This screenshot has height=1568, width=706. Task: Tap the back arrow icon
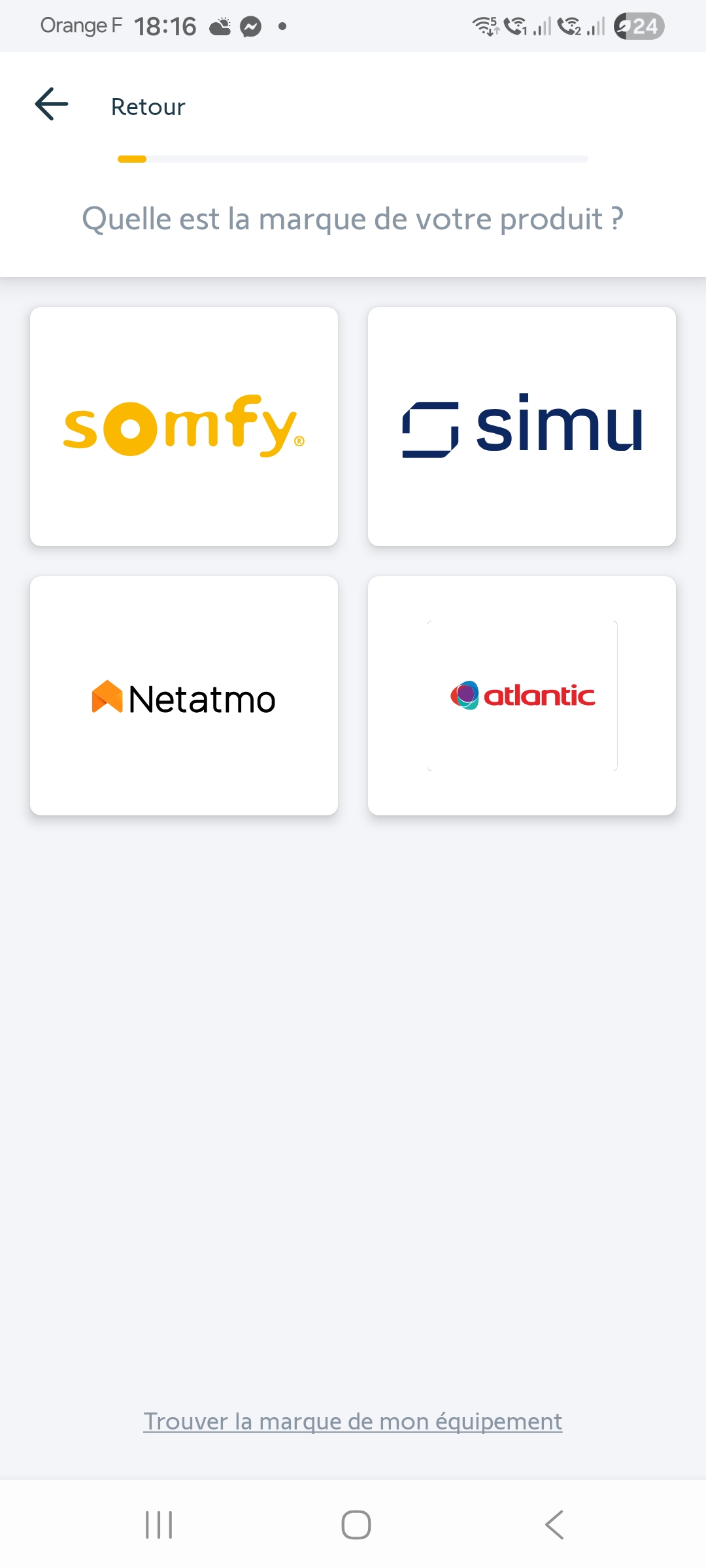click(x=52, y=105)
